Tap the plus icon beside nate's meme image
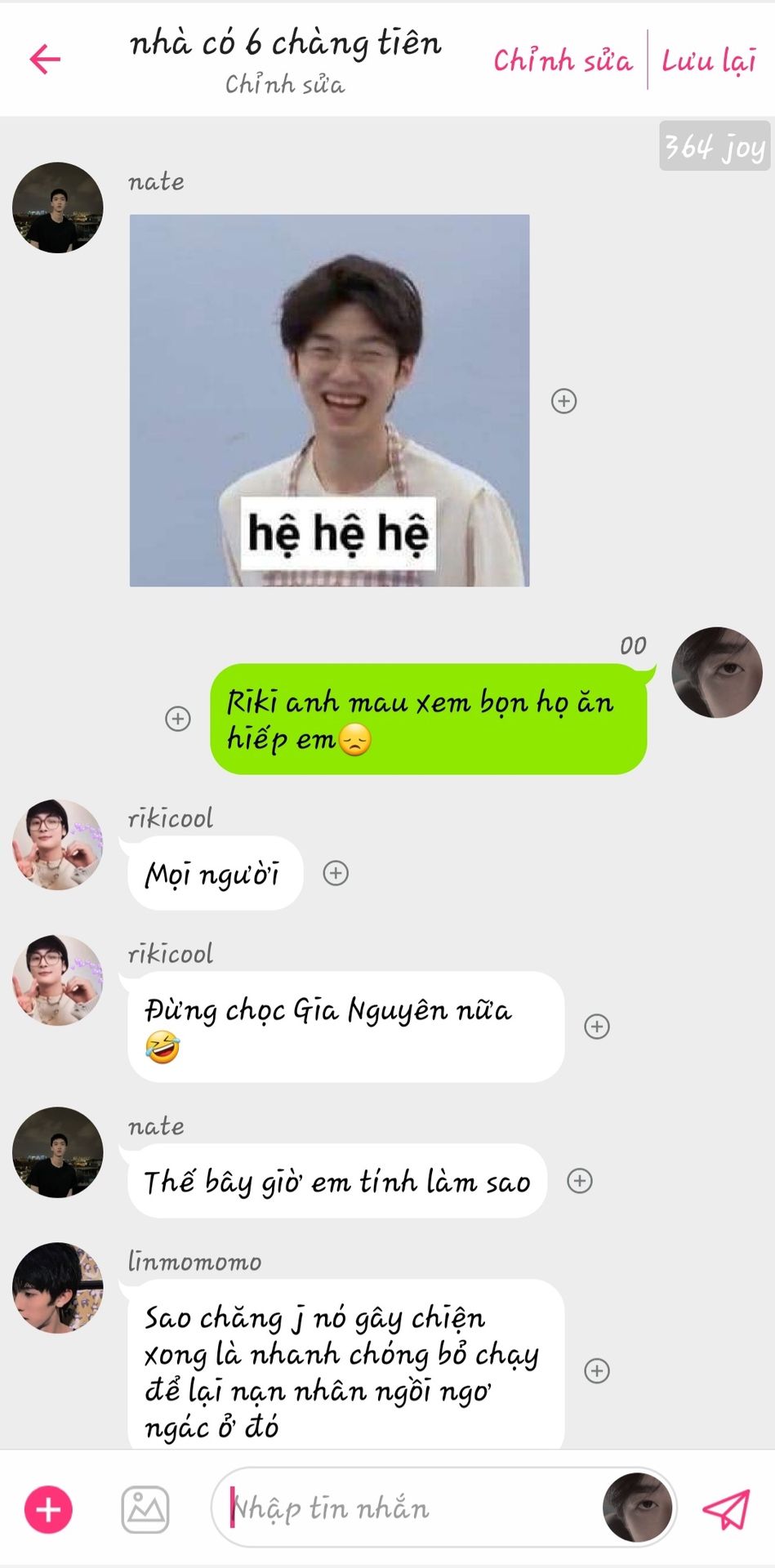775x1568 pixels. pyautogui.click(x=564, y=401)
